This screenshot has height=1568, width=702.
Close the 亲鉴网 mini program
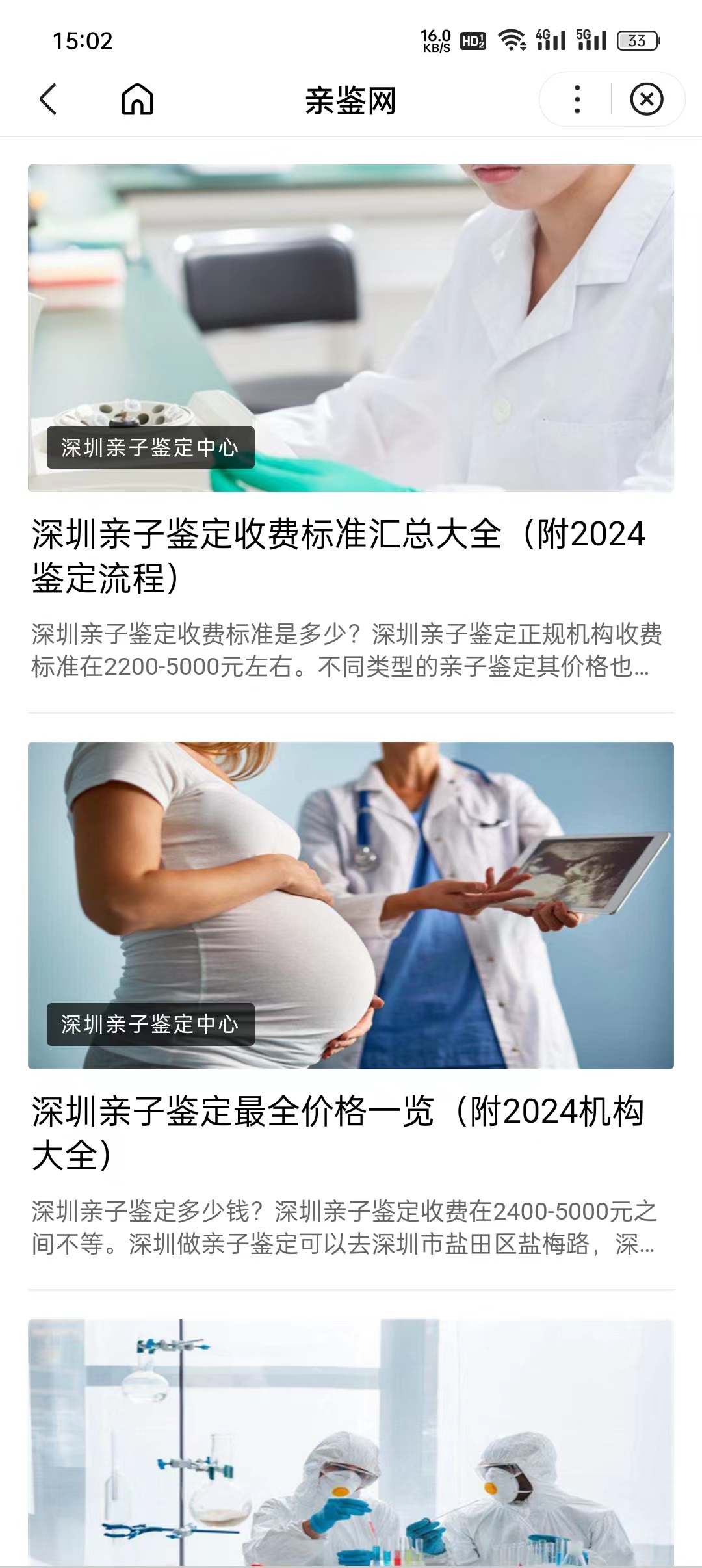(646, 99)
